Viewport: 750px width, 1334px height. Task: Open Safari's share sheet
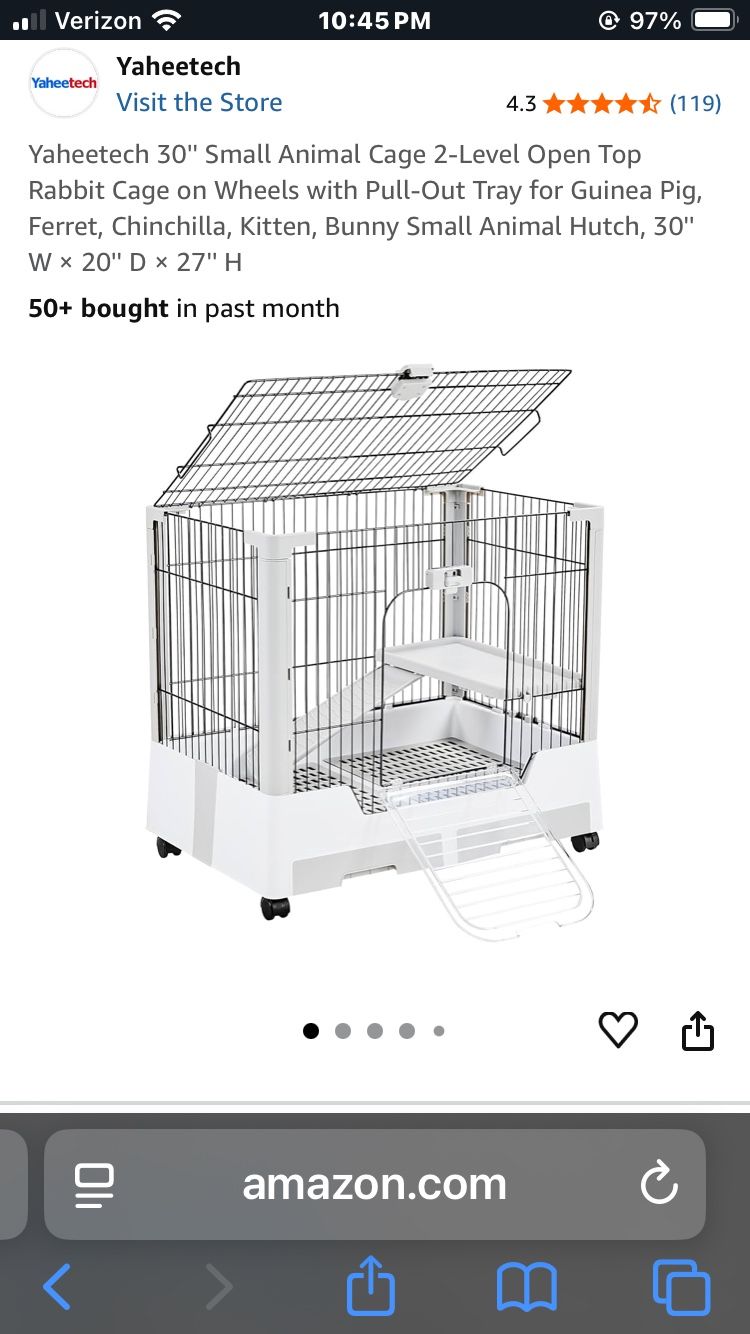pyautogui.click(x=371, y=1285)
